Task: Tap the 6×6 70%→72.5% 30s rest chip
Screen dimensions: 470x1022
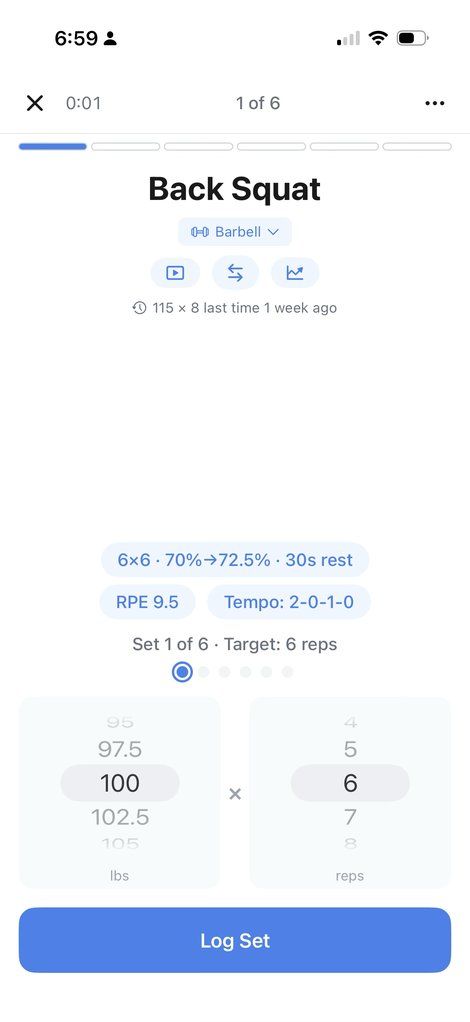Action: [235, 560]
